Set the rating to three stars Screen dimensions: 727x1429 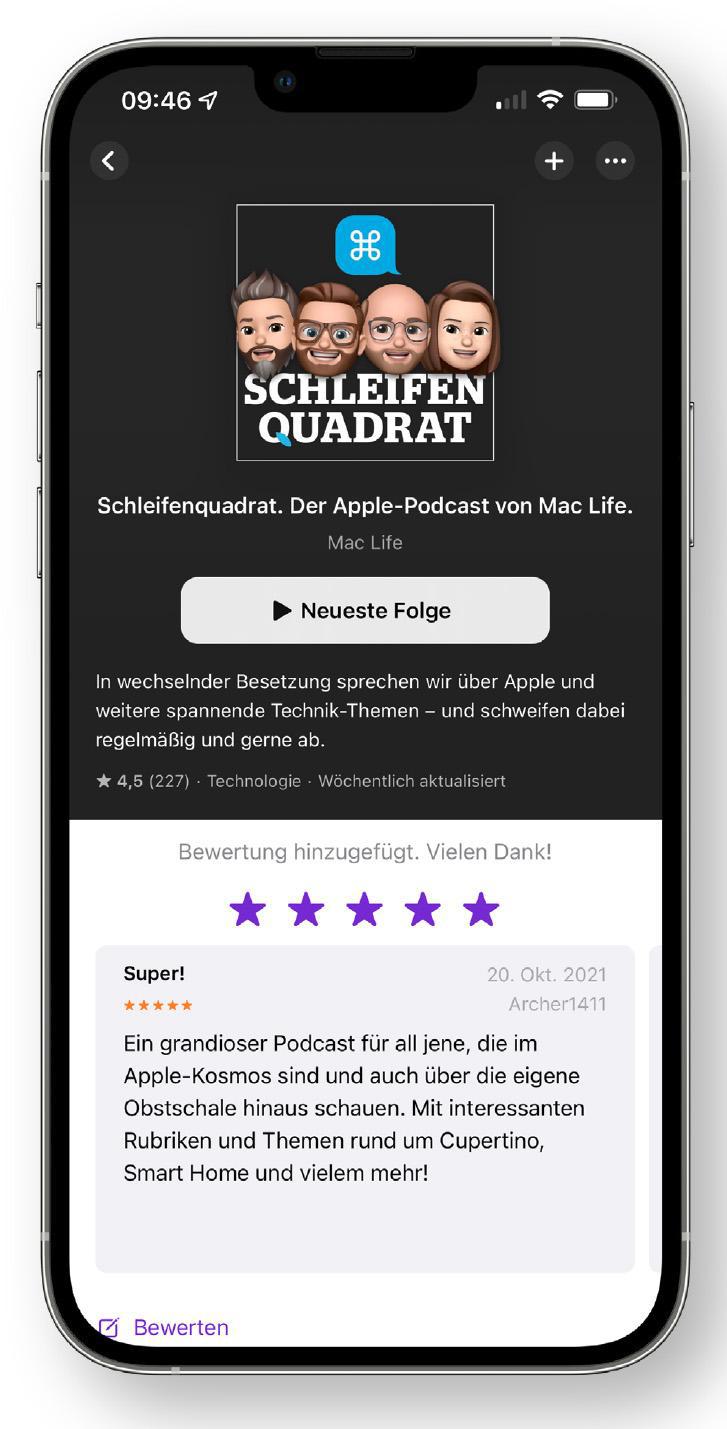(x=365, y=910)
